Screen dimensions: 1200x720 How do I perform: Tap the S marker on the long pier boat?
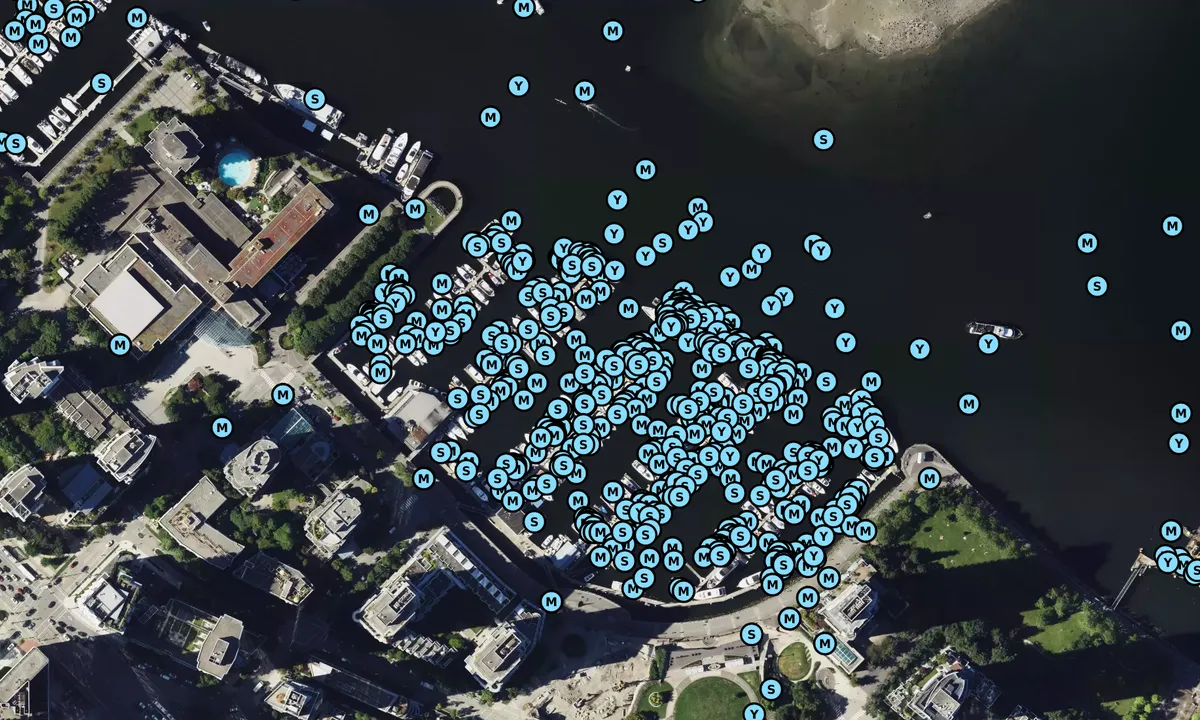click(314, 99)
